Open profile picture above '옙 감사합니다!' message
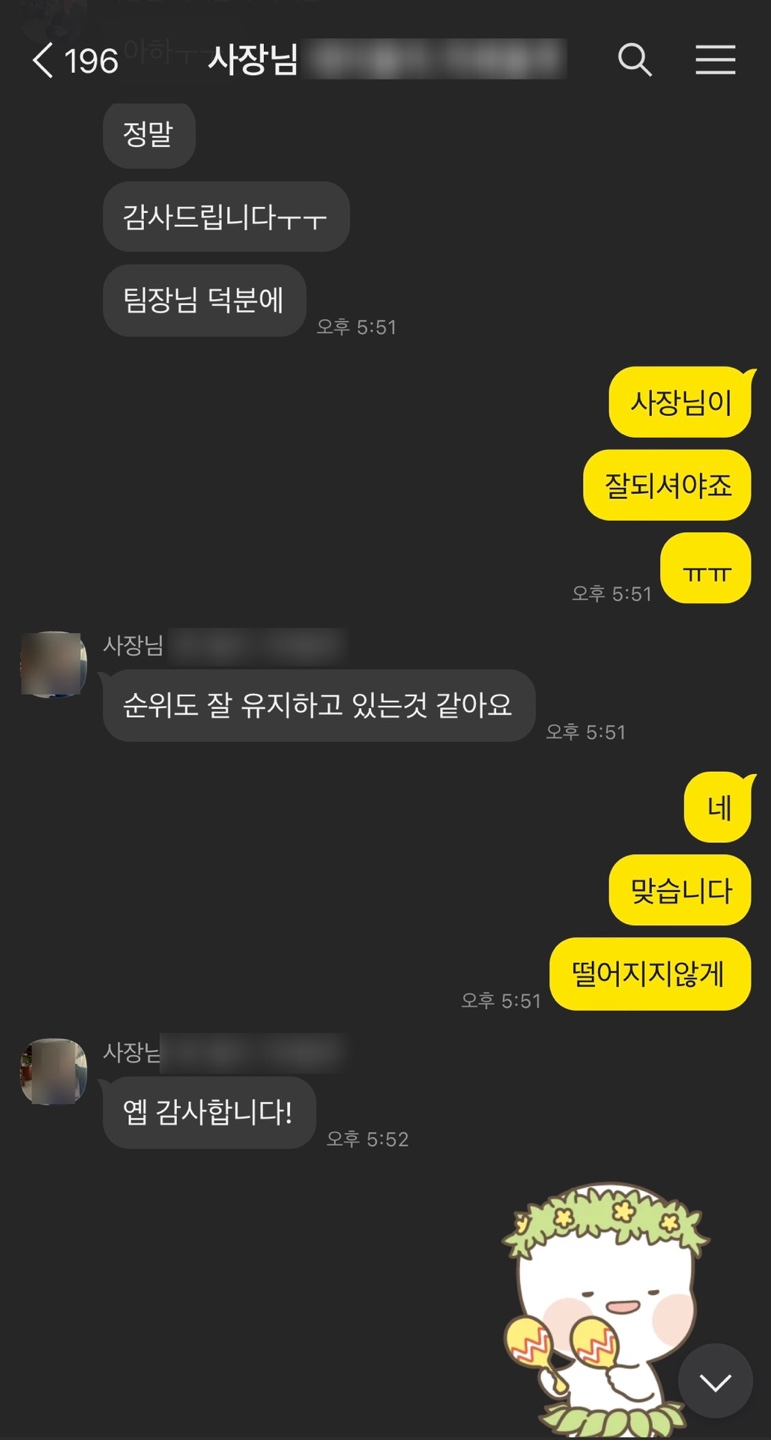This screenshot has height=1440, width=771. (x=54, y=1071)
